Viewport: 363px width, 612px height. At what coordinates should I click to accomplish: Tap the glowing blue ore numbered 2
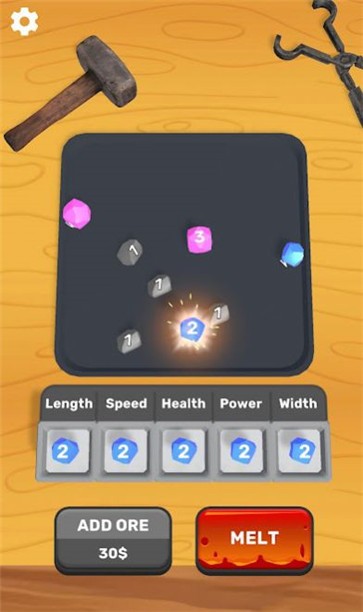tap(192, 329)
